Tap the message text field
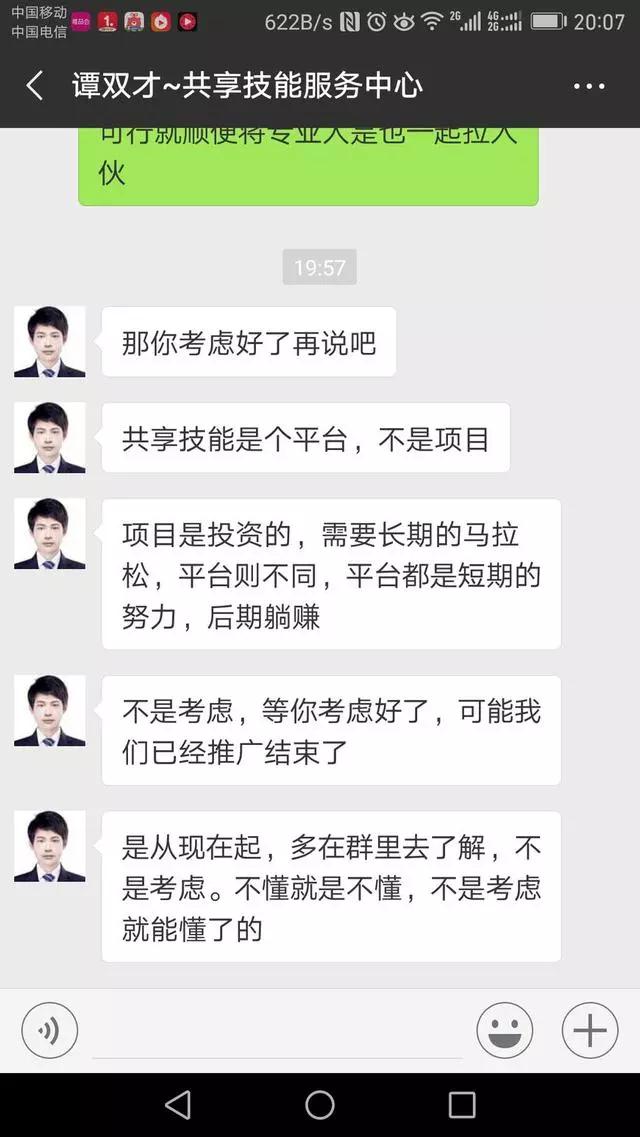The height and width of the screenshot is (1137, 640). 277,1030
